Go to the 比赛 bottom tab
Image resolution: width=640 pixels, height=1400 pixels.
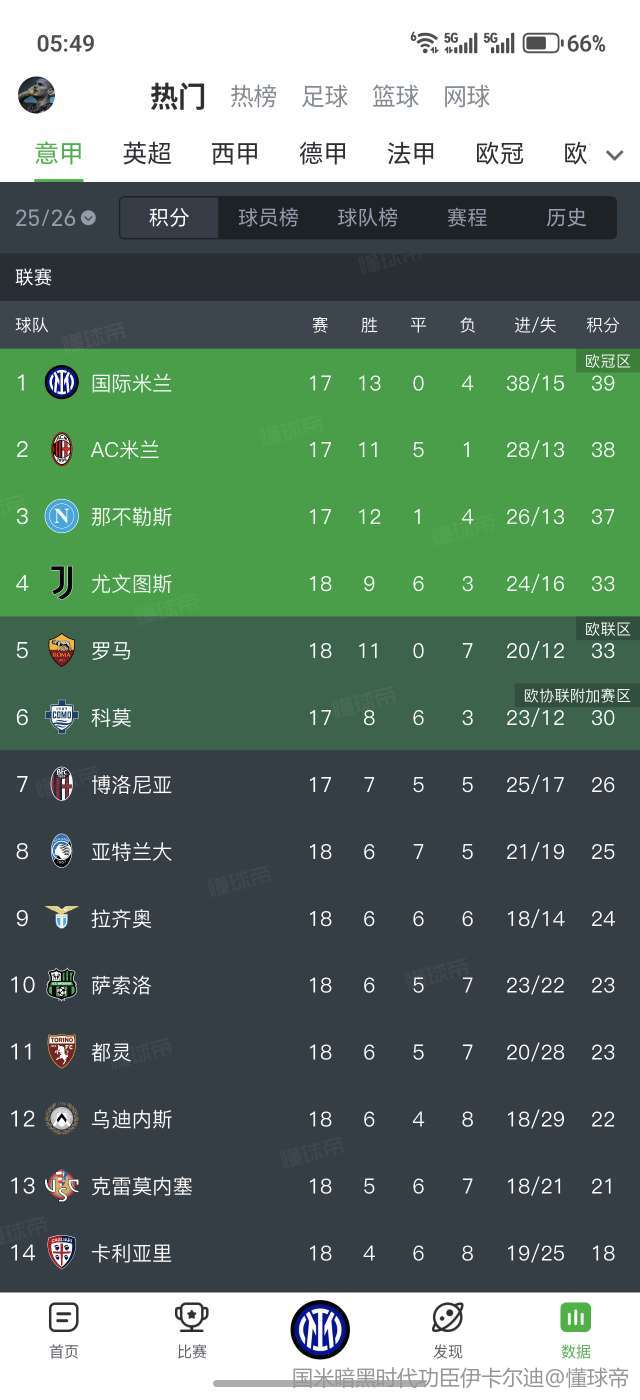[x=191, y=1331]
